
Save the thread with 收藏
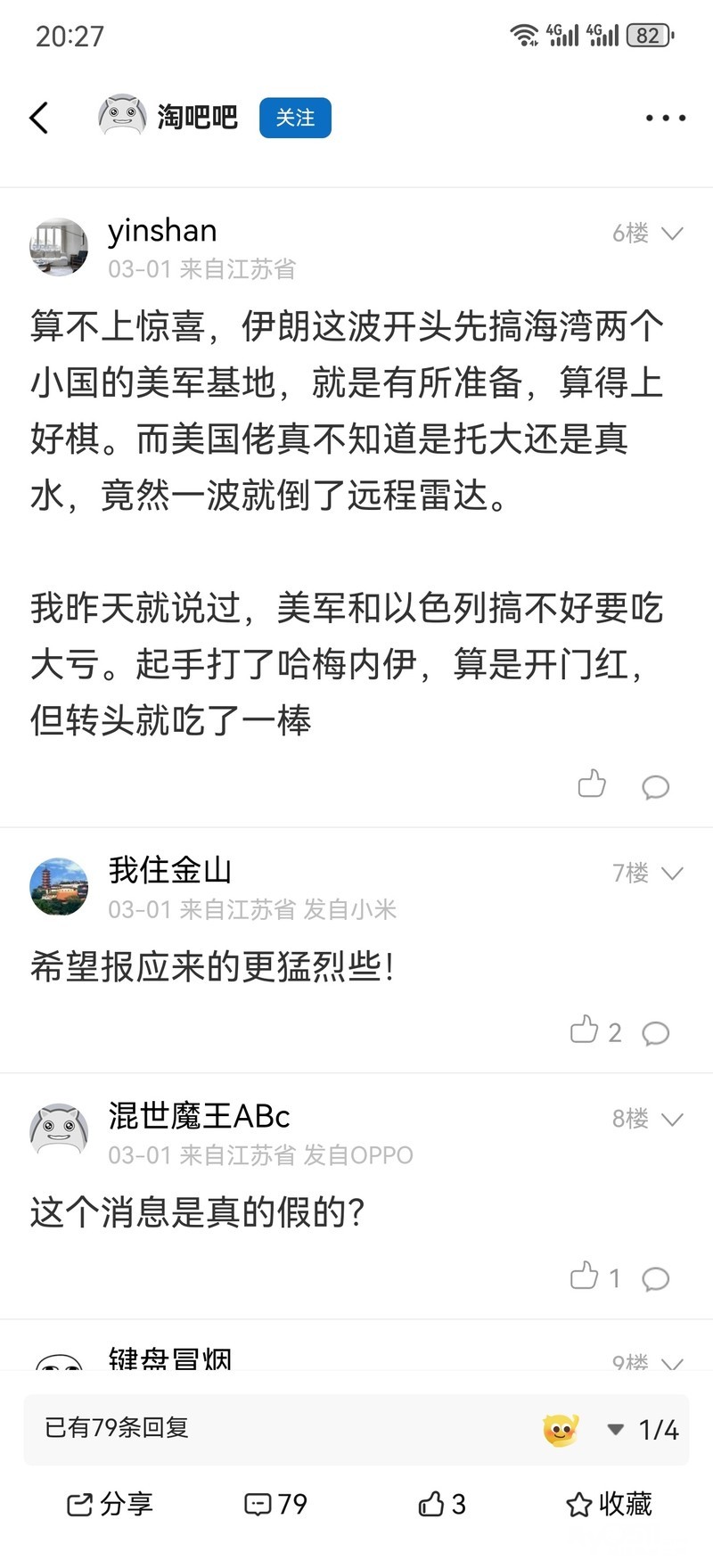tap(609, 1505)
